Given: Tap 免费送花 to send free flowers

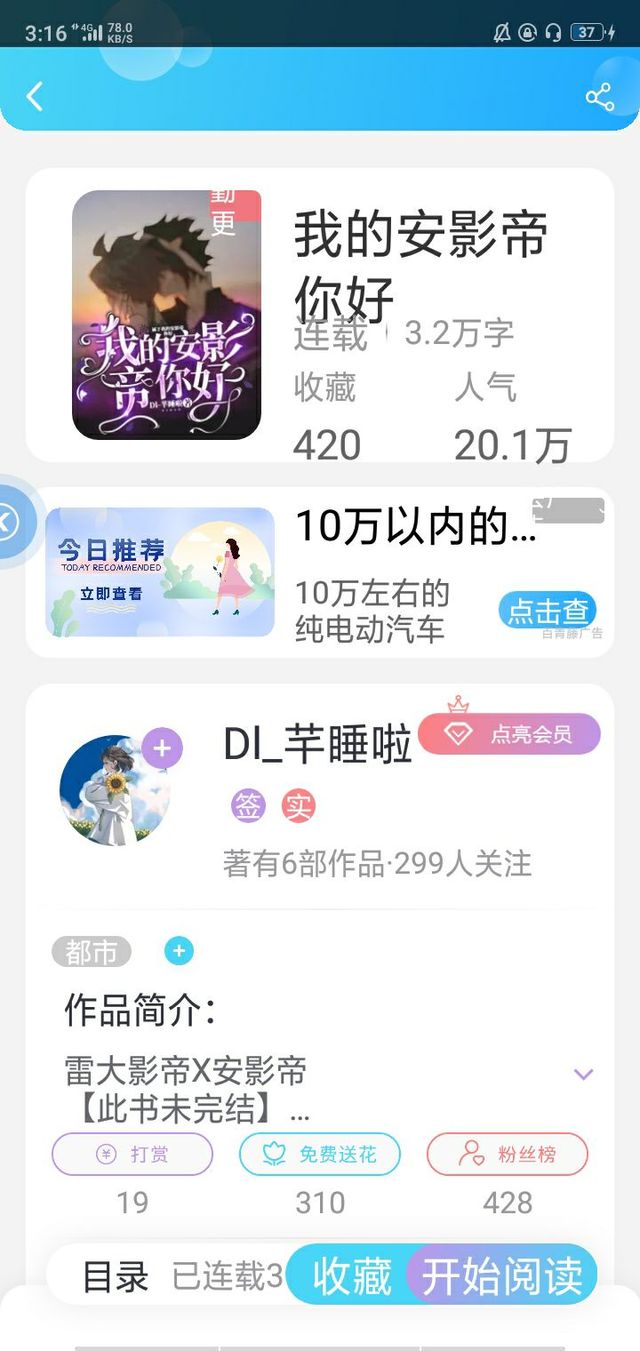Looking at the screenshot, I should (x=320, y=1154).
